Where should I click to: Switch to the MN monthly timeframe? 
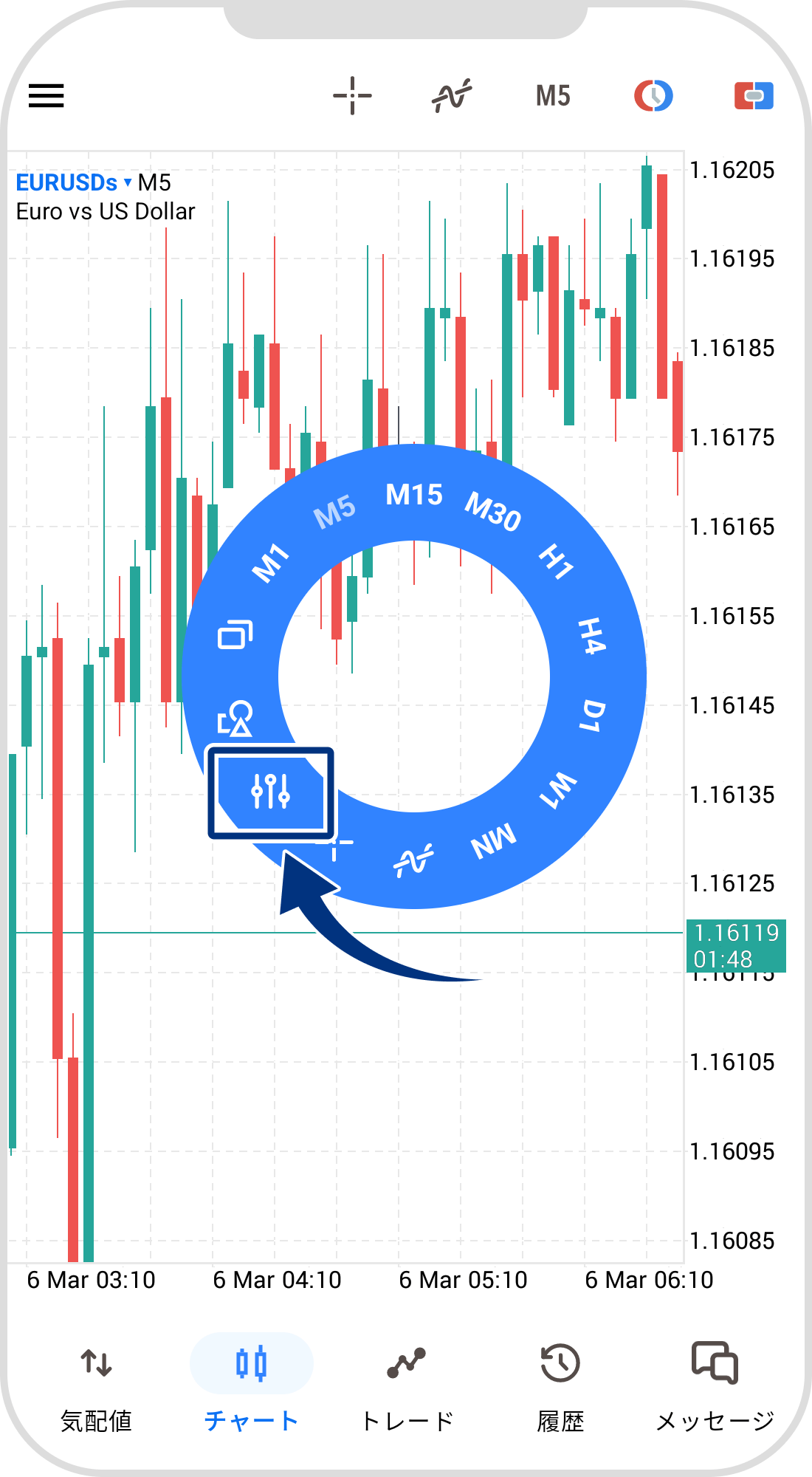tap(494, 841)
